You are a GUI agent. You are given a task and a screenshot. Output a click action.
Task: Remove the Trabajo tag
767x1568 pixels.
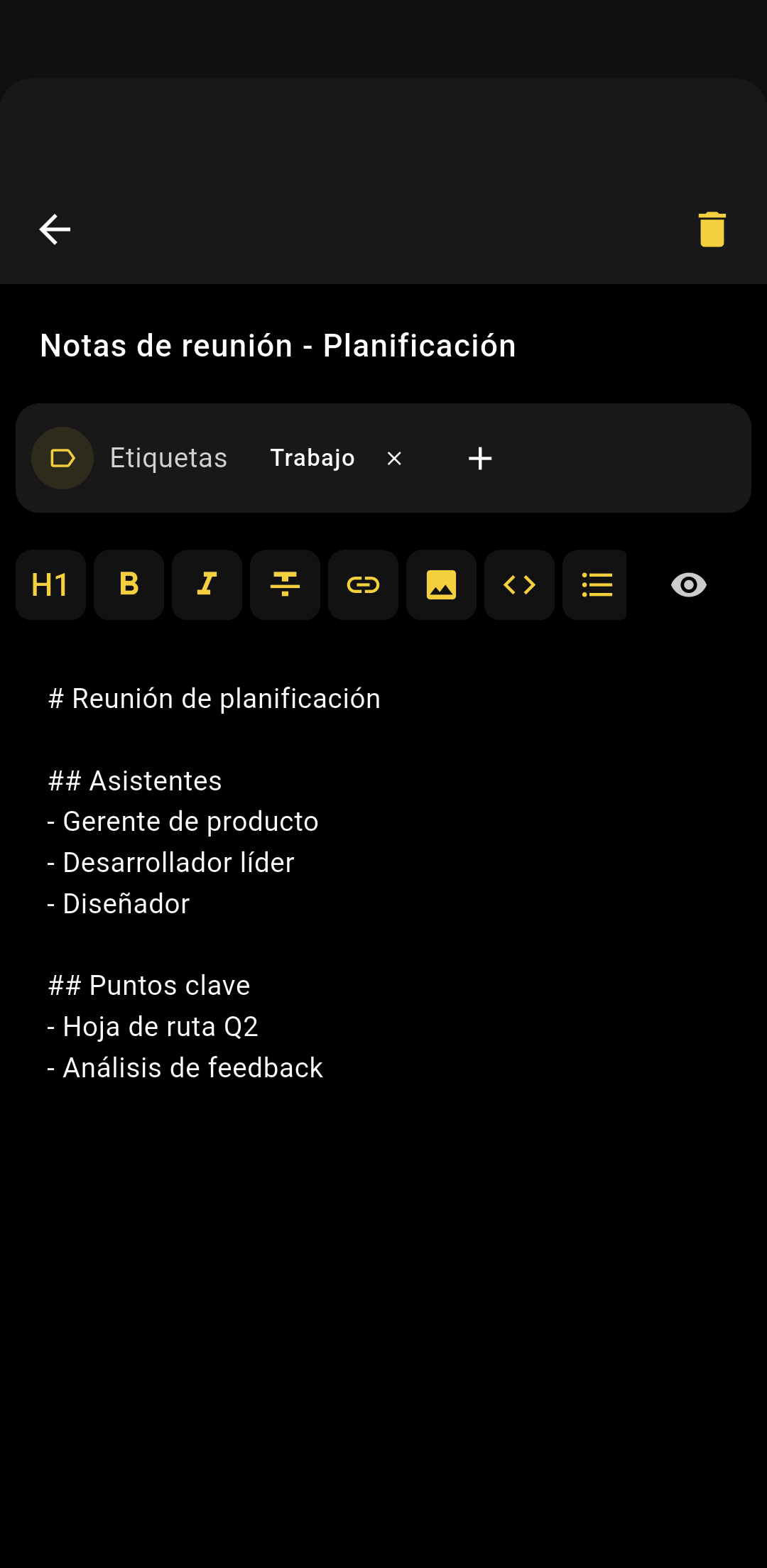pos(394,459)
